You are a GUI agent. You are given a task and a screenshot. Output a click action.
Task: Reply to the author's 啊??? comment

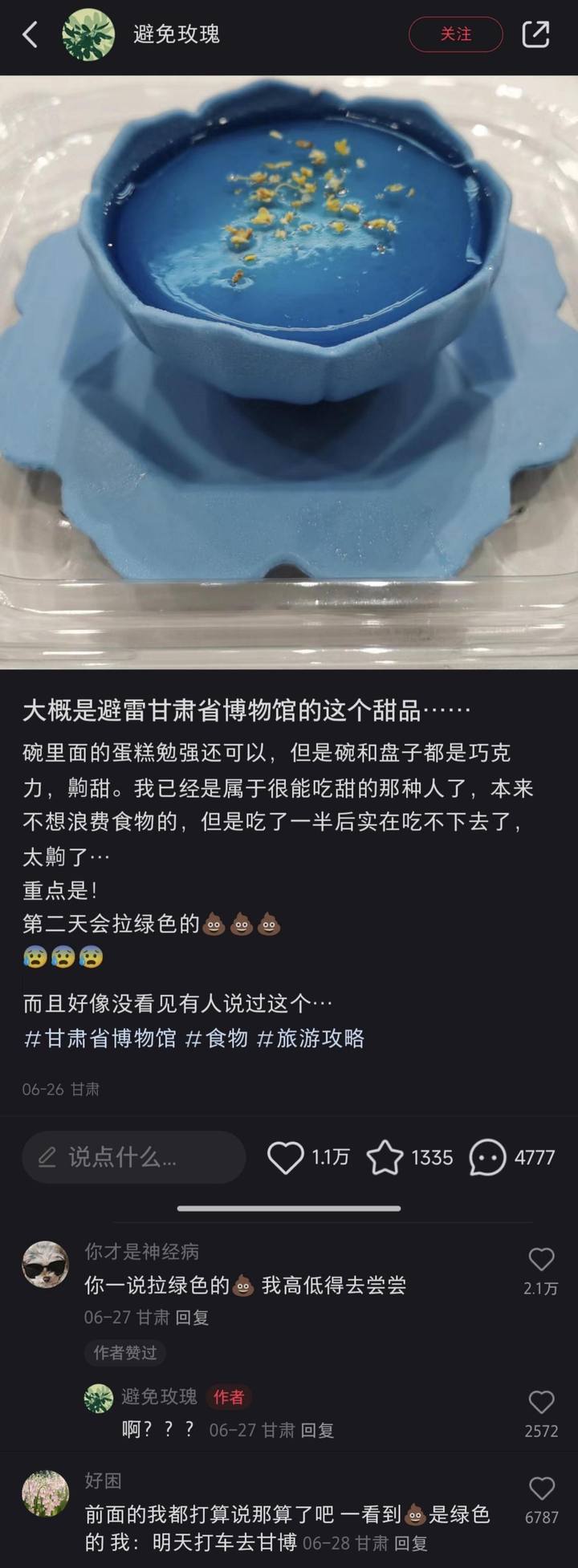(316, 1430)
